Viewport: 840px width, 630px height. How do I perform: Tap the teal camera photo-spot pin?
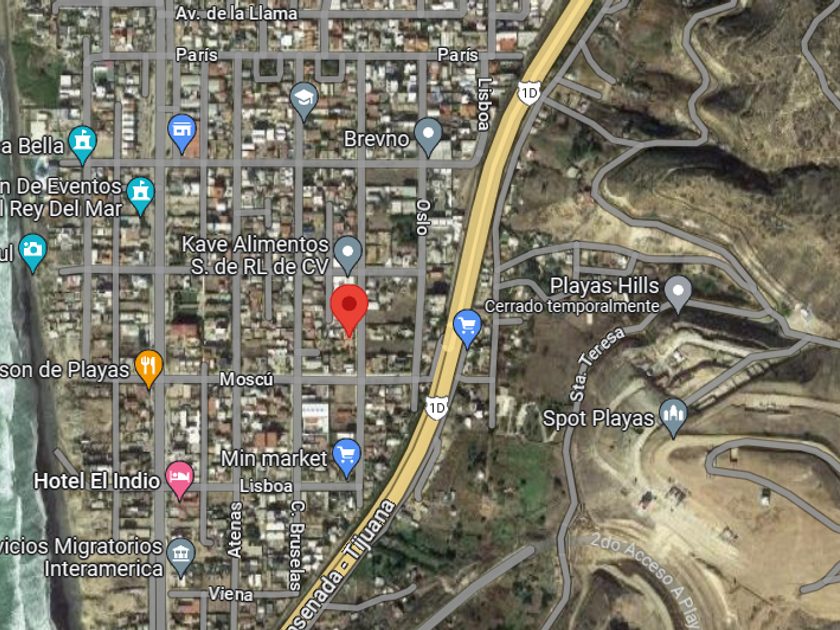point(33,253)
